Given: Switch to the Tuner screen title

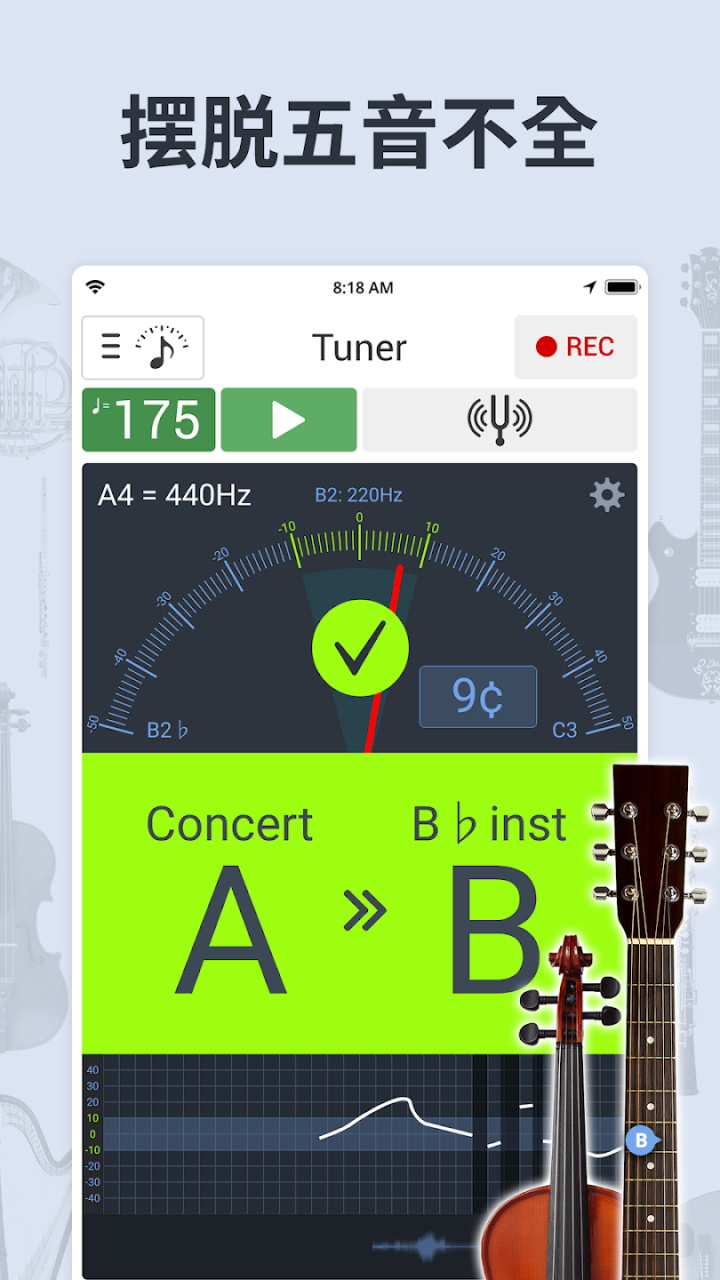Looking at the screenshot, I should tap(360, 347).
